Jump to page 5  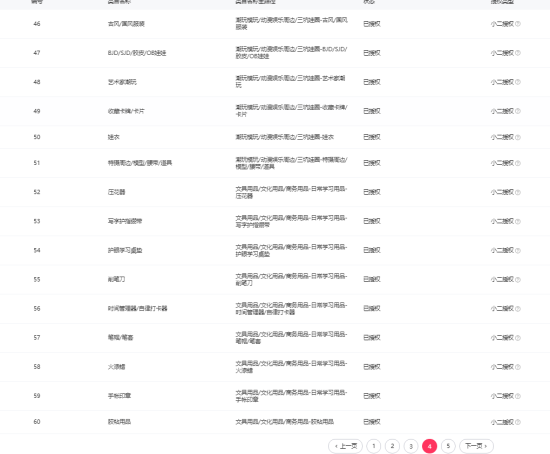click(448, 446)
